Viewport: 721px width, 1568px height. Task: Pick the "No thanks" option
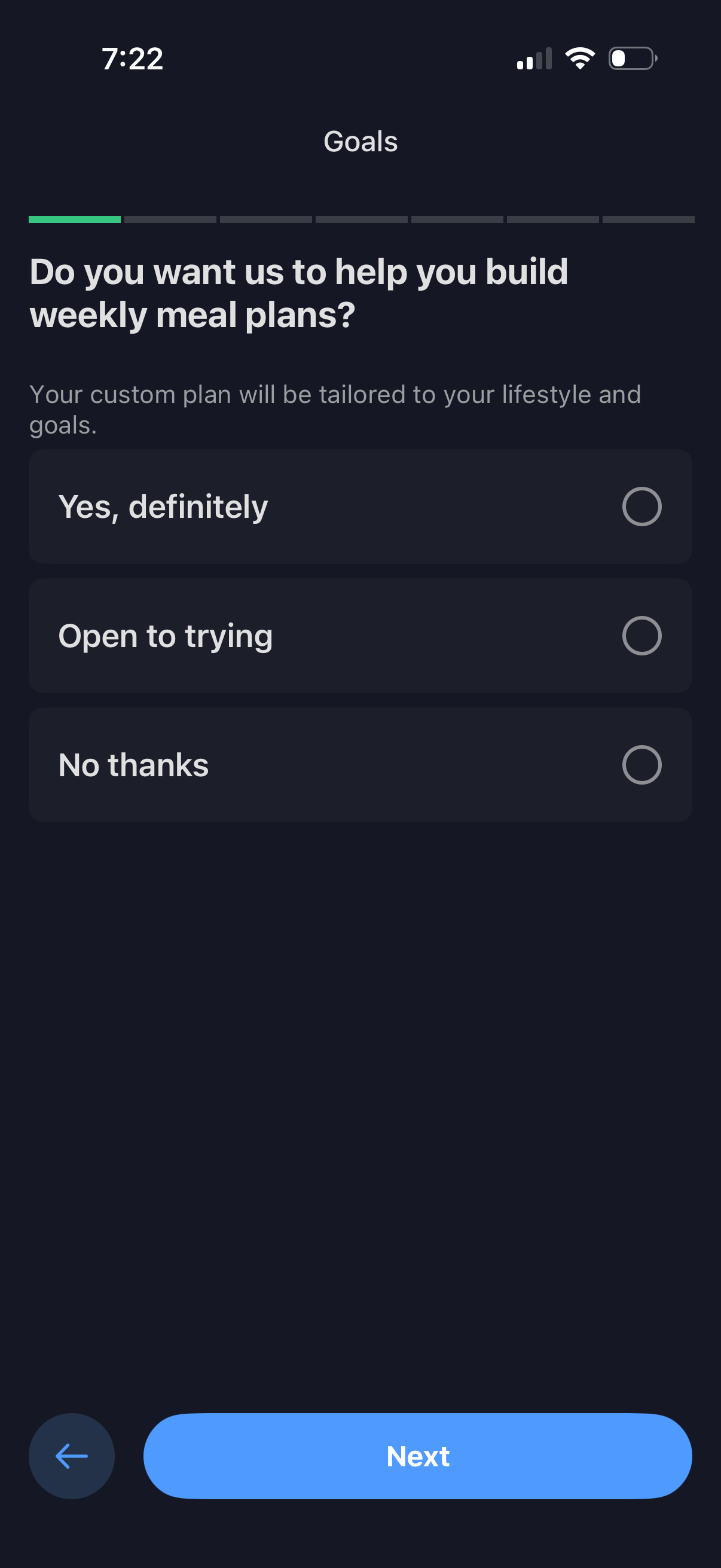[359, 764]
